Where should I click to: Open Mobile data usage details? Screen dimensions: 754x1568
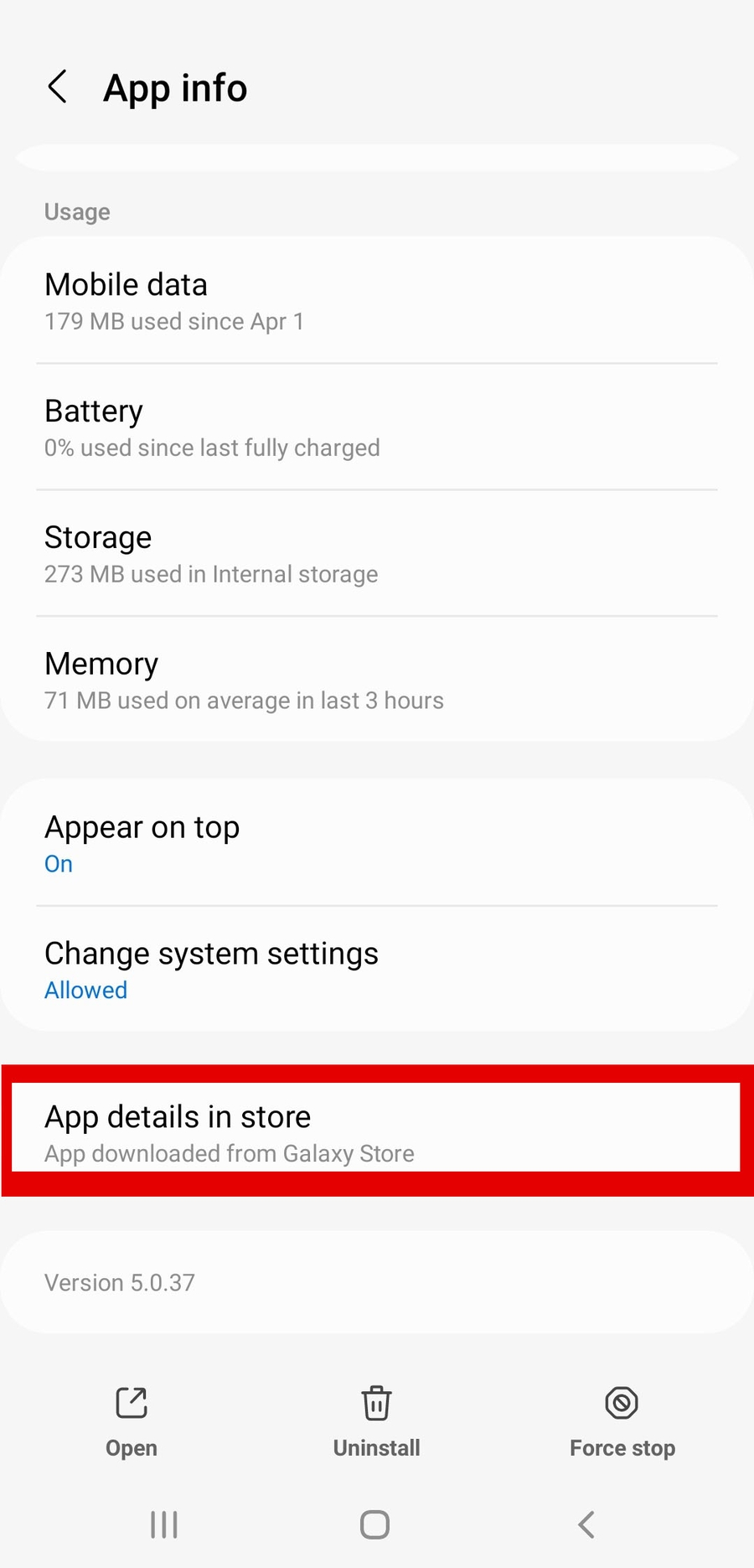click(377, 302)
